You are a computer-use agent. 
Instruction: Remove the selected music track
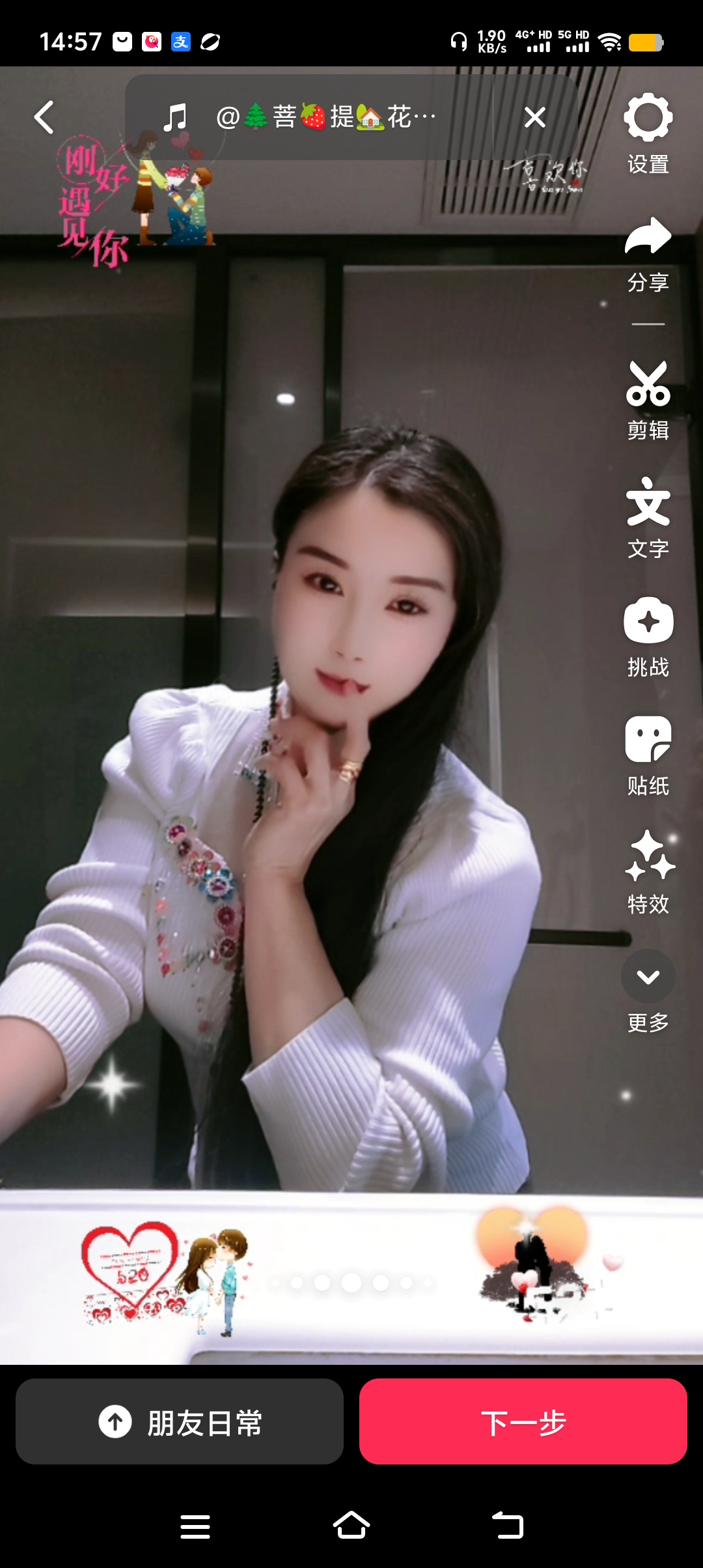535,118
